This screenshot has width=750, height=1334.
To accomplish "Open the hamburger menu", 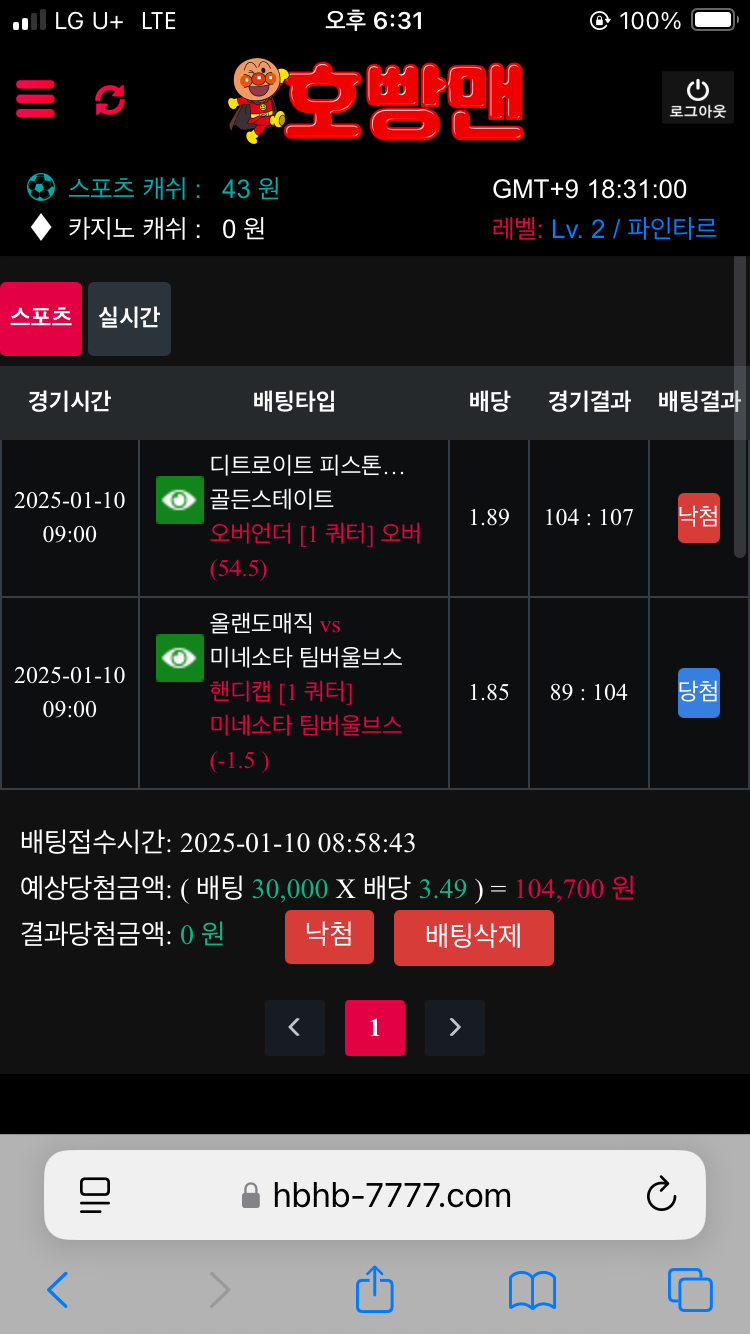I will coord(36,99).
